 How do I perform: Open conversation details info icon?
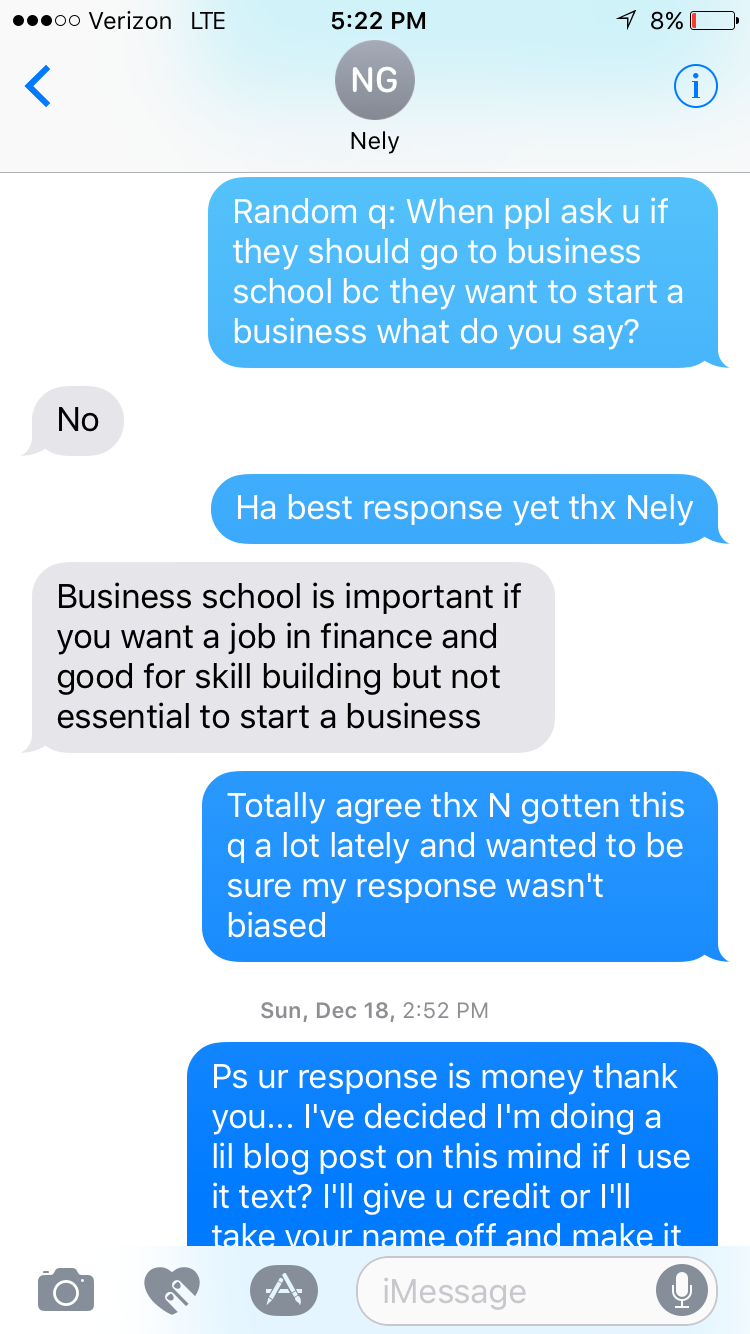coord(696,87)
